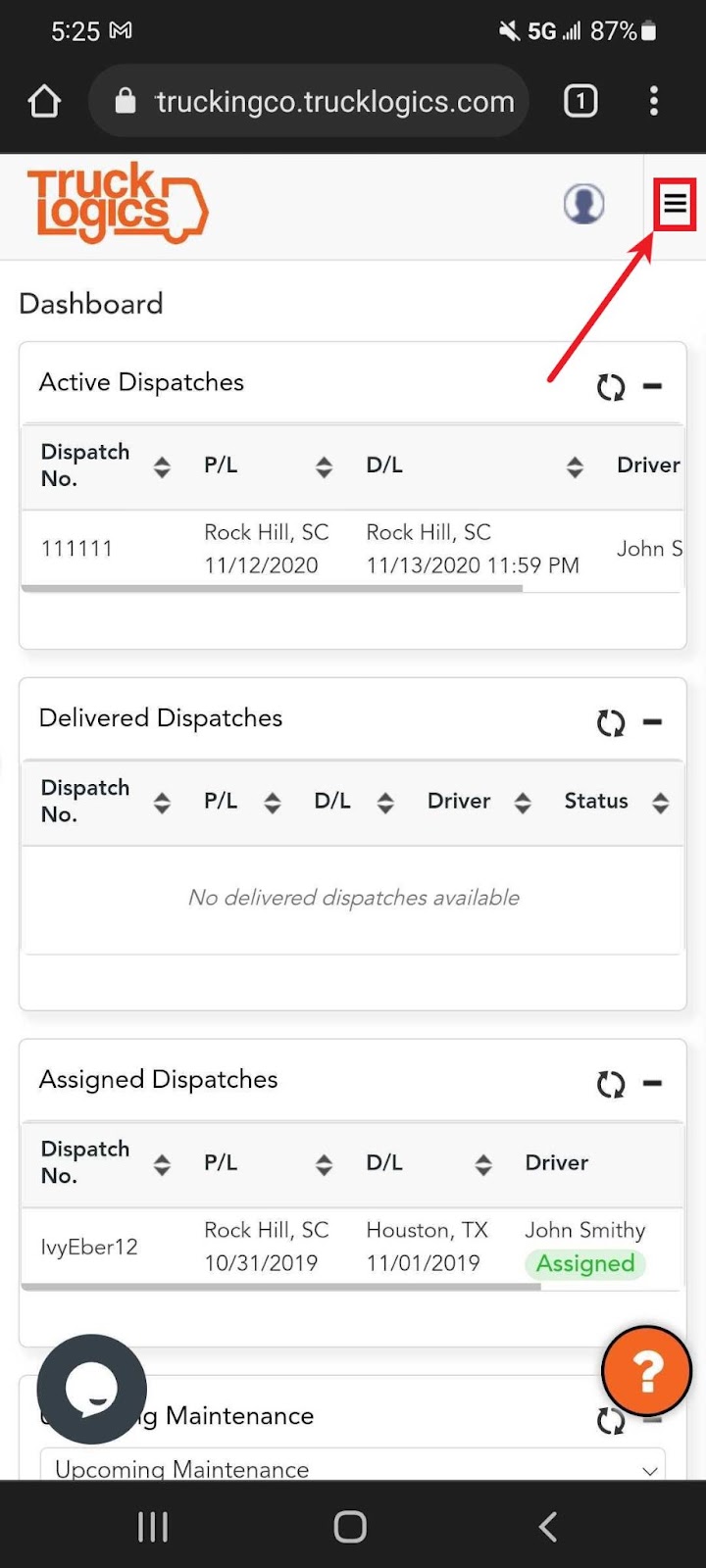The width and height of the screenshot is (706, 1568).
Task: Open dispatch 111111 row
Action: pos(76,549)
